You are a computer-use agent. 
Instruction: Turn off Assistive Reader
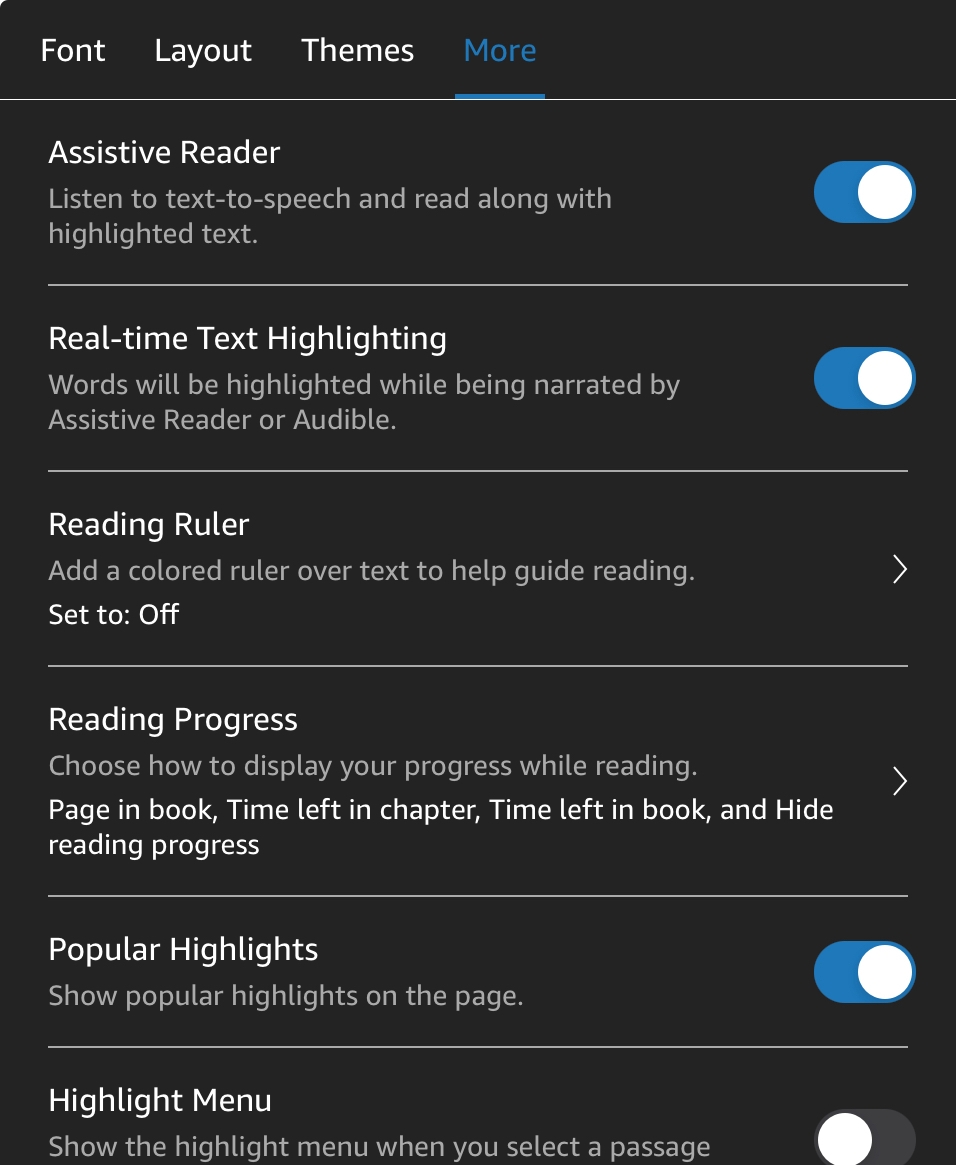(864, 192)
